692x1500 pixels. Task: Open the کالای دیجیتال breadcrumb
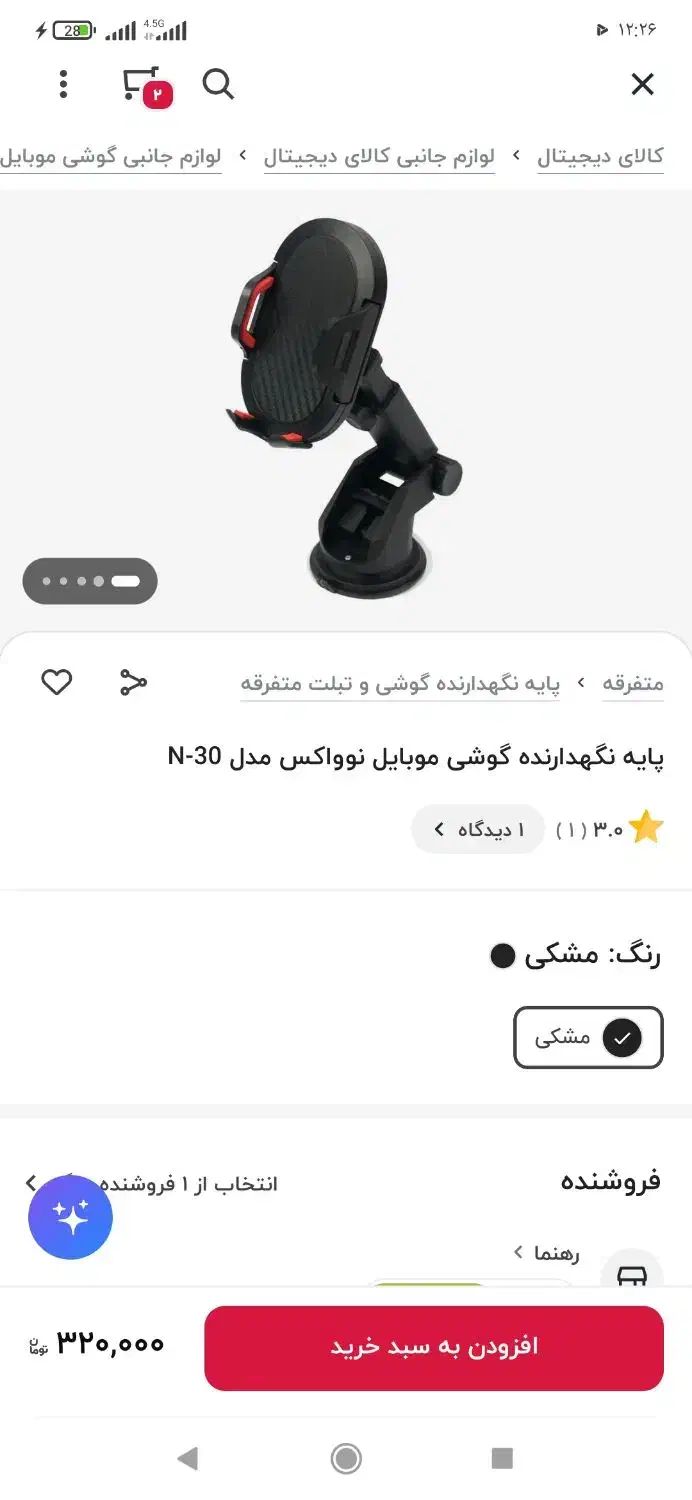point(600,157)
